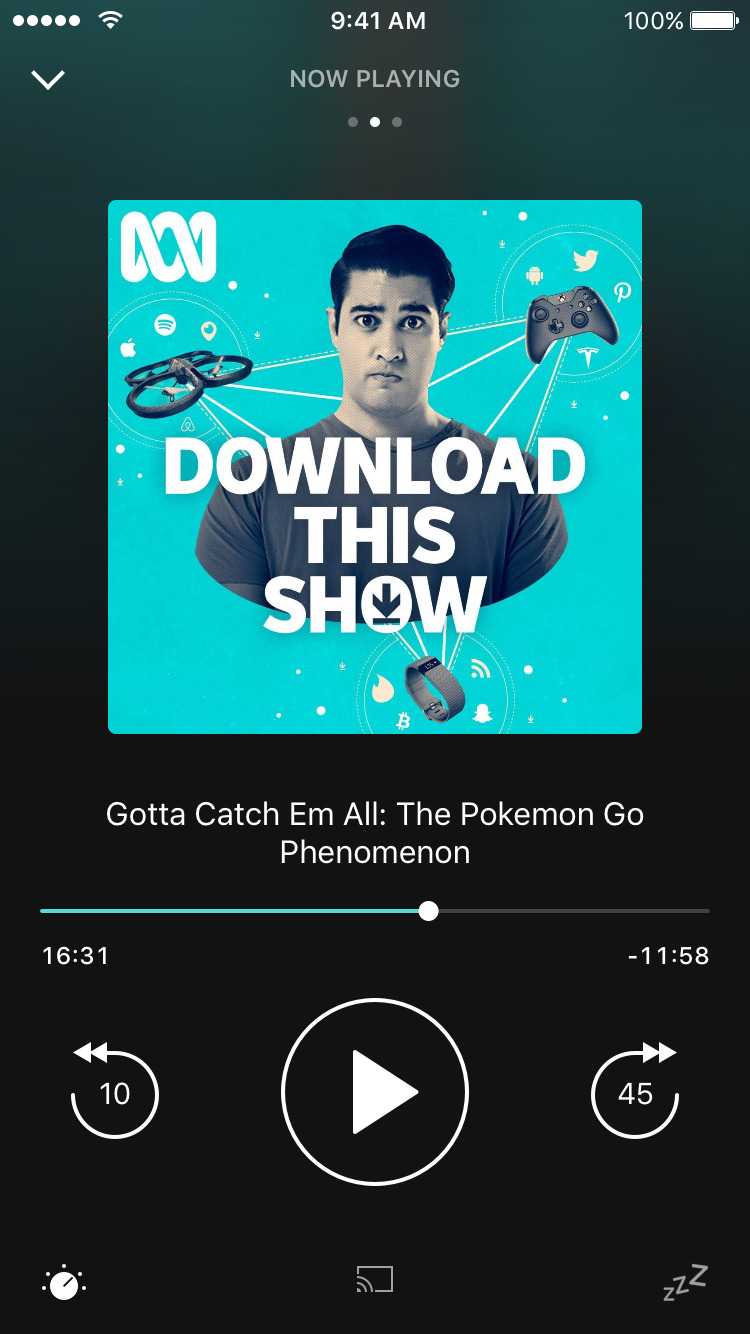750x1334 pixels.
Task: Select the middle page indicator dot
Action: 374,121
